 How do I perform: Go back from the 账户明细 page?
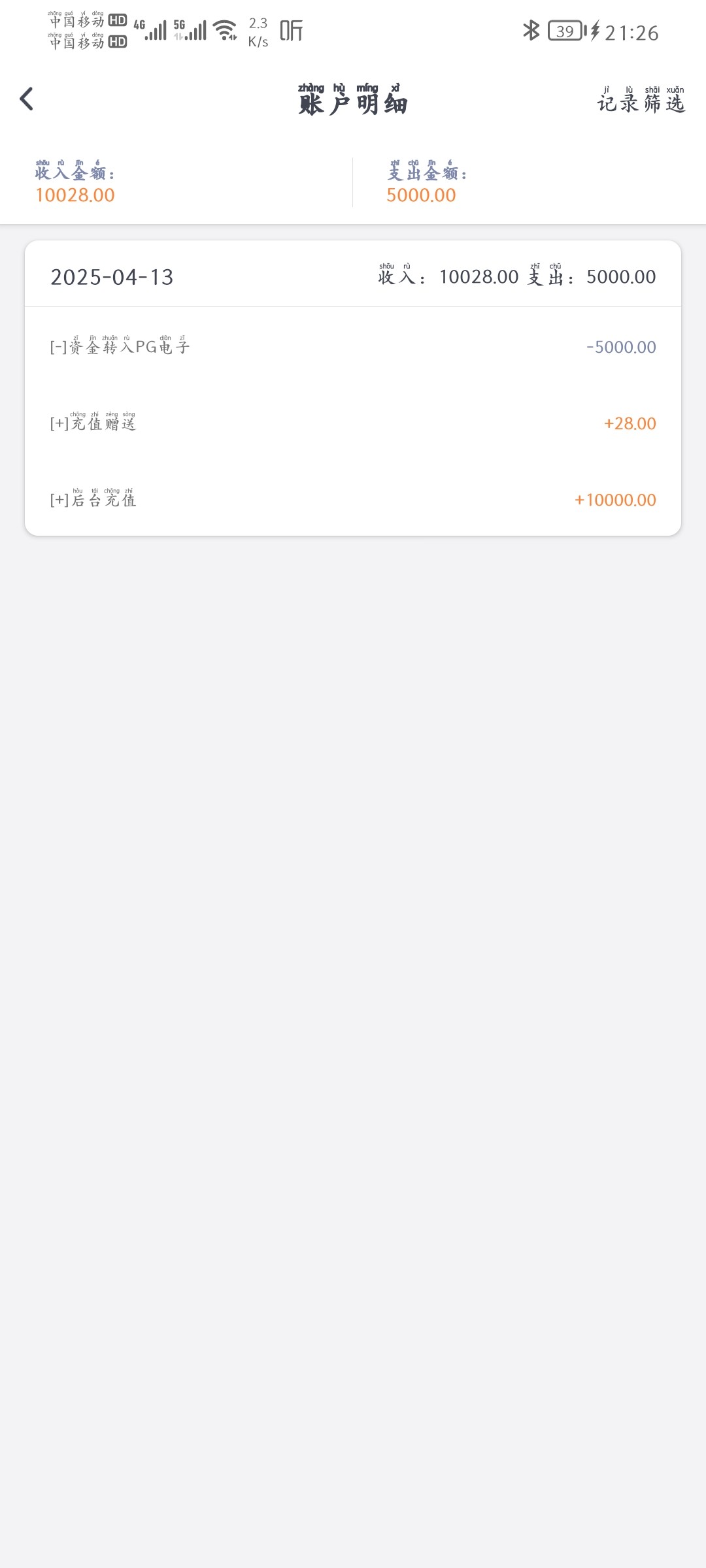tap(27, 99)
